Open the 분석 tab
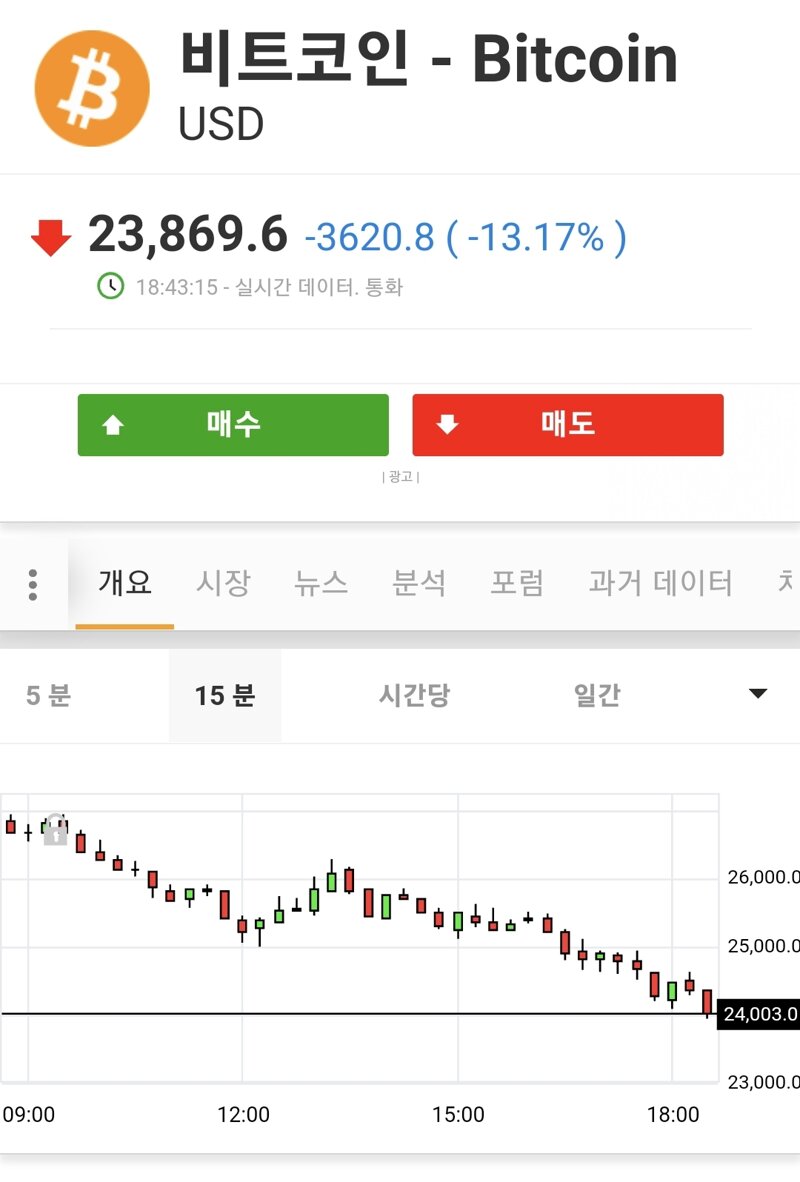Image resolution: width=800 pixels, height=1182 pixels. (x=419, y=583)
